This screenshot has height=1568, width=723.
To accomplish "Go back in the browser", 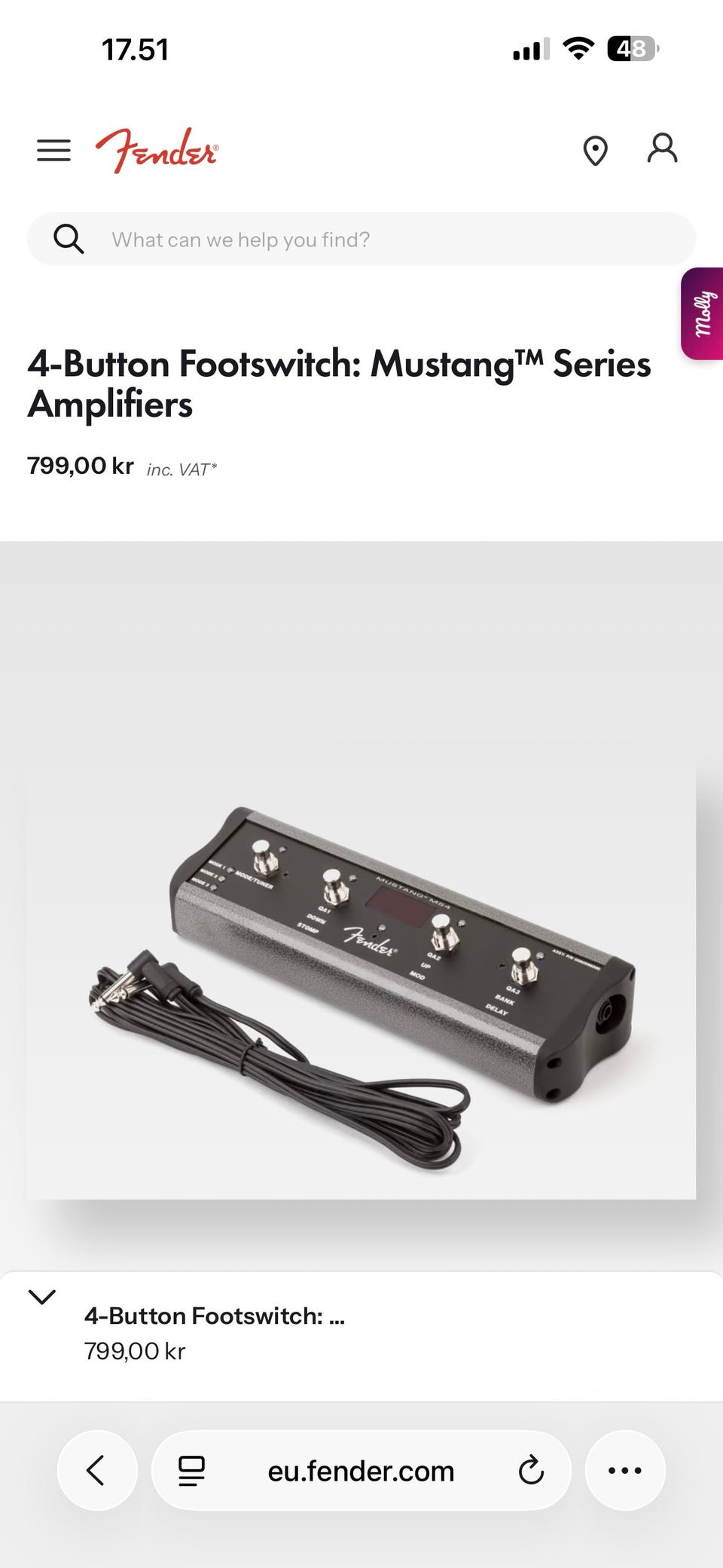I will [x=96, y=1470].
